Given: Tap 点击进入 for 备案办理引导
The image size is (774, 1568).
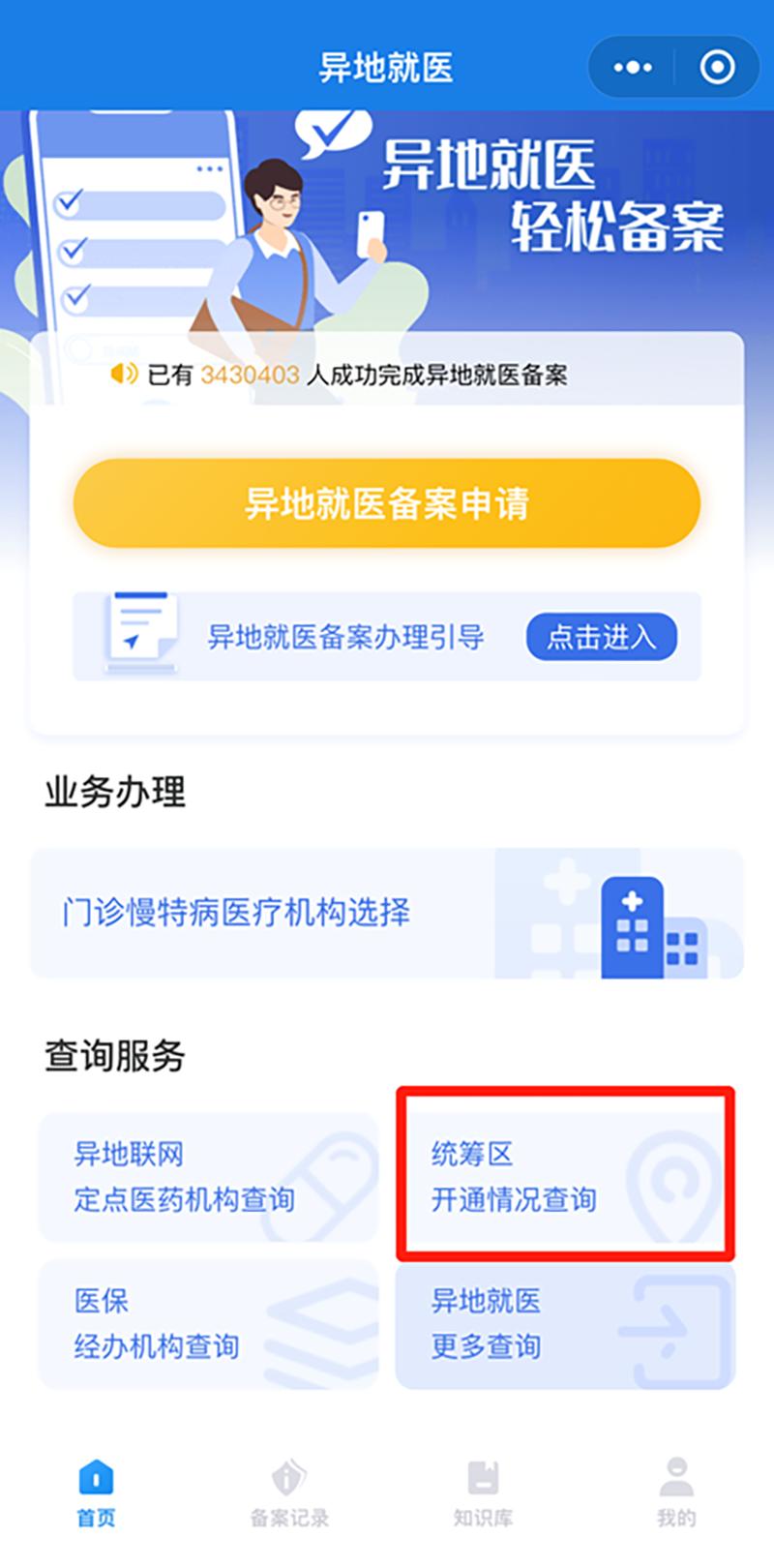Looking at the screenshot, I should coord(601,637).
